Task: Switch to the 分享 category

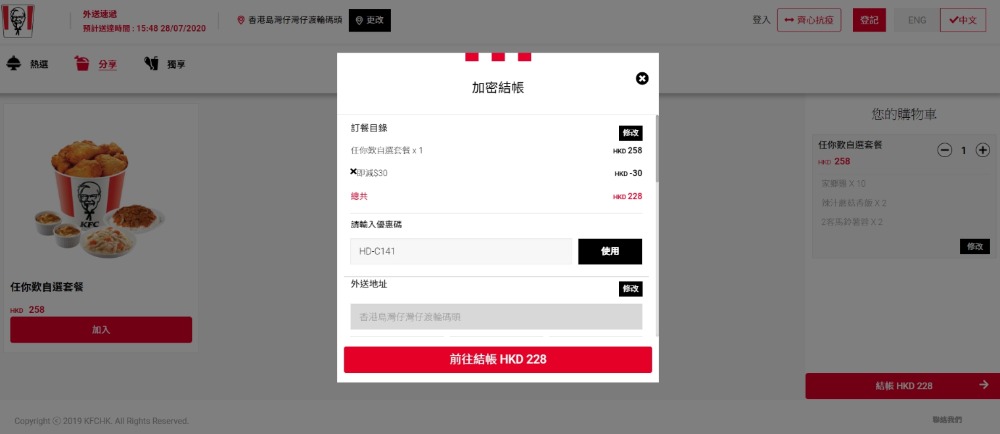Action: pos(97,64)
